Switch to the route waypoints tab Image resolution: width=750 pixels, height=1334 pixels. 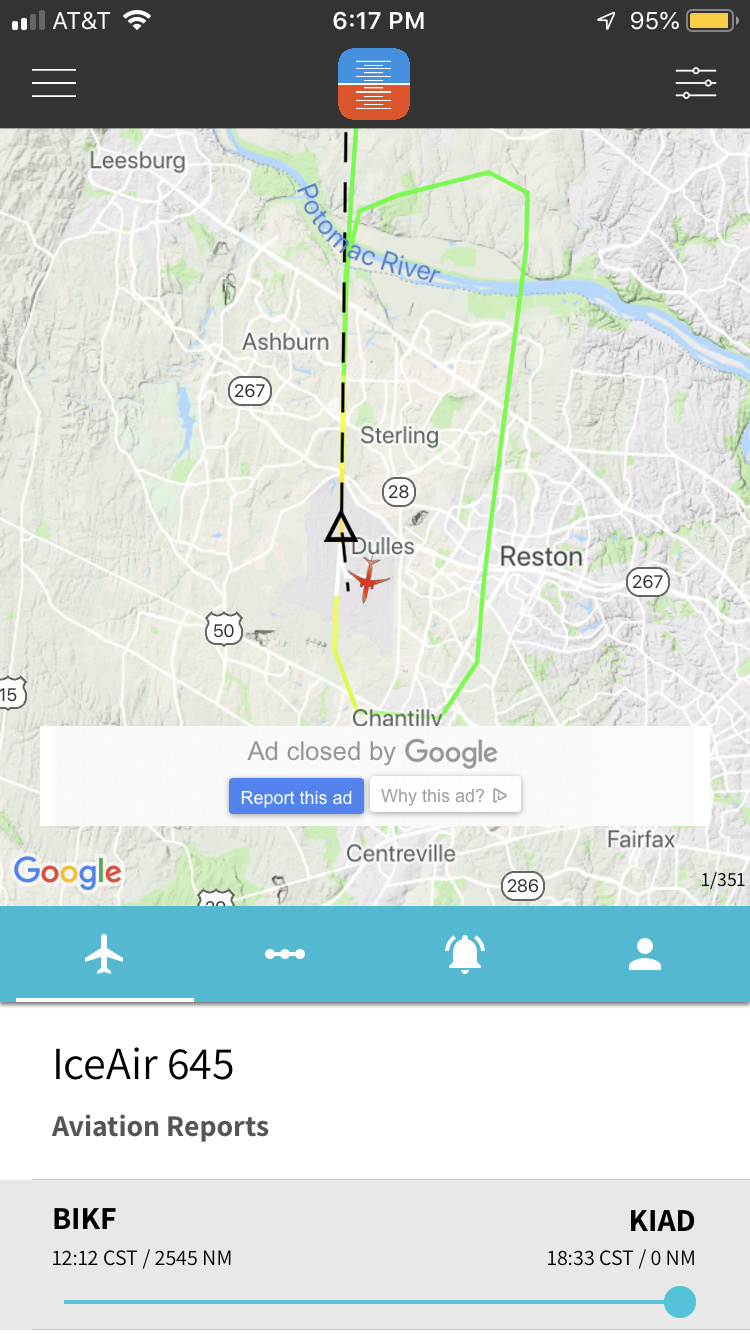pos(285,955)
